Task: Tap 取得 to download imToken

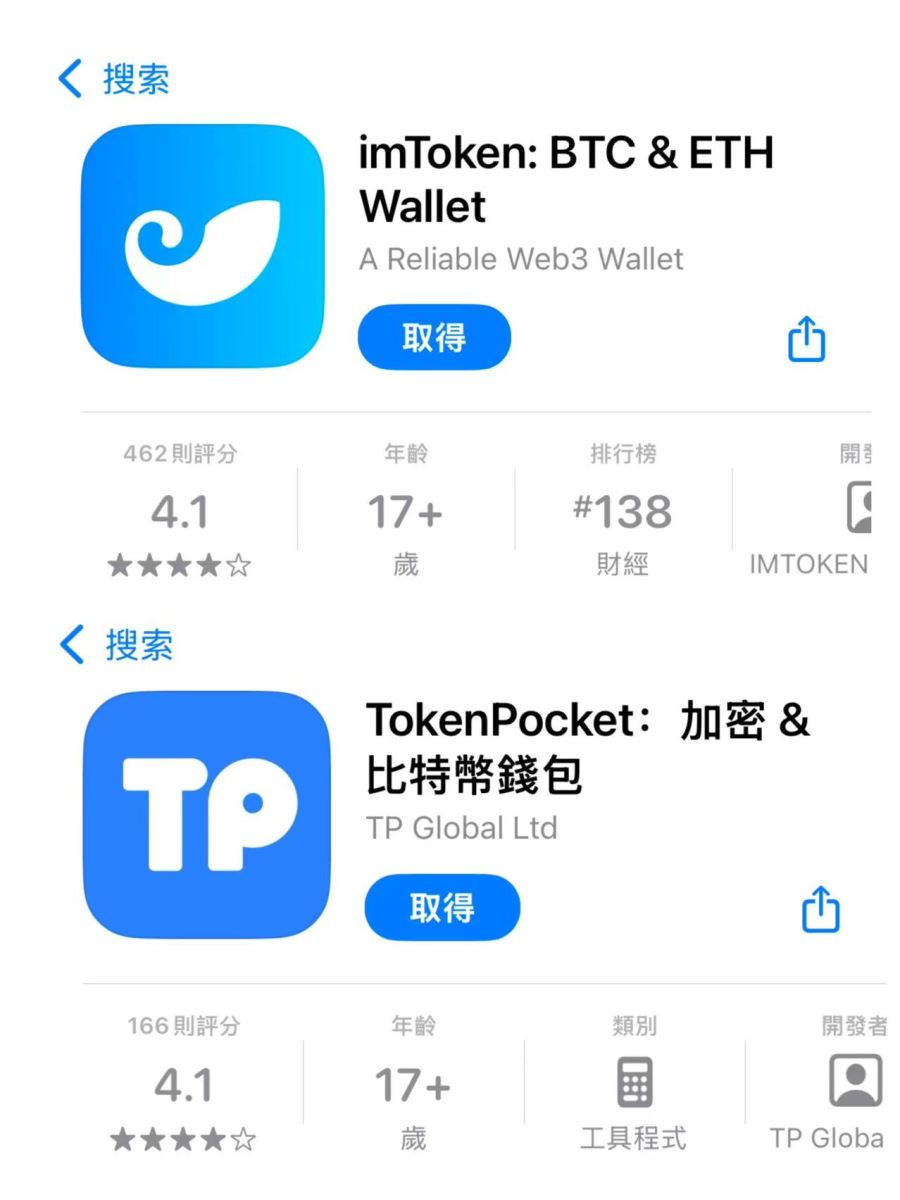Action: tap(433, 337)
